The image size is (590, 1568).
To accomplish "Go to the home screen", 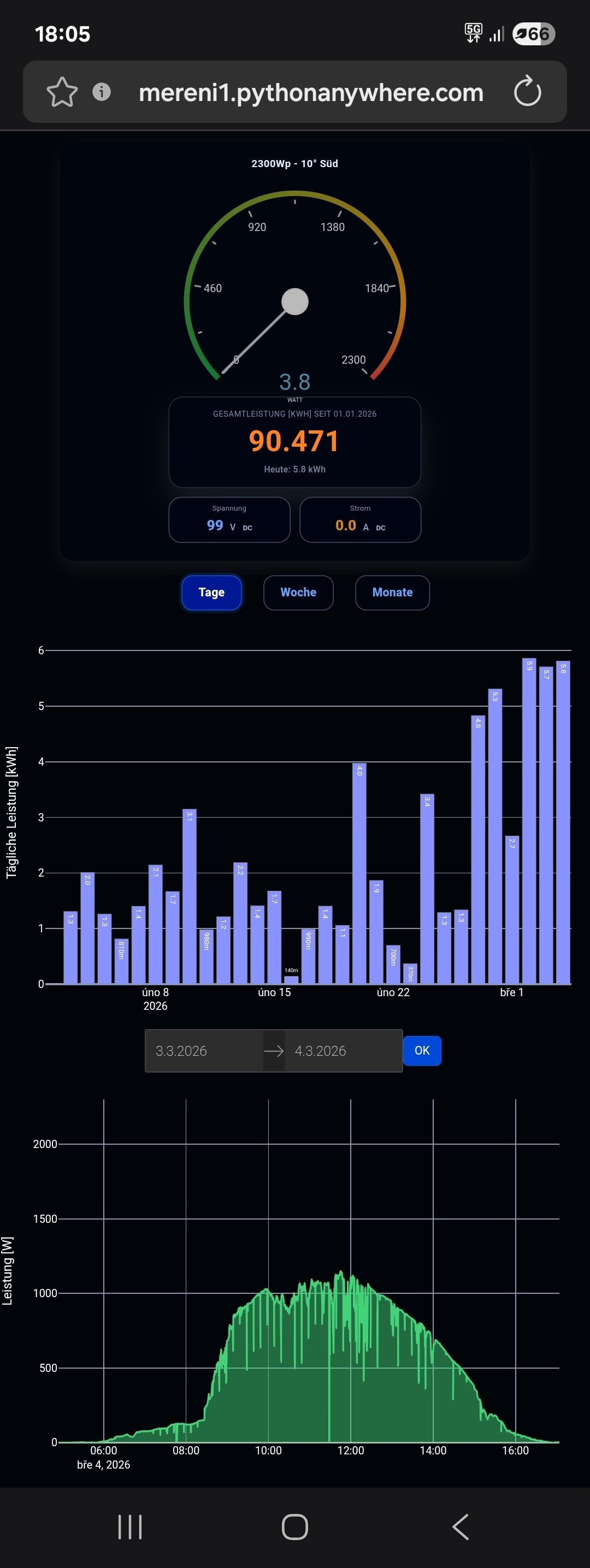I will pyautogui.click(x=294, y=1526).
